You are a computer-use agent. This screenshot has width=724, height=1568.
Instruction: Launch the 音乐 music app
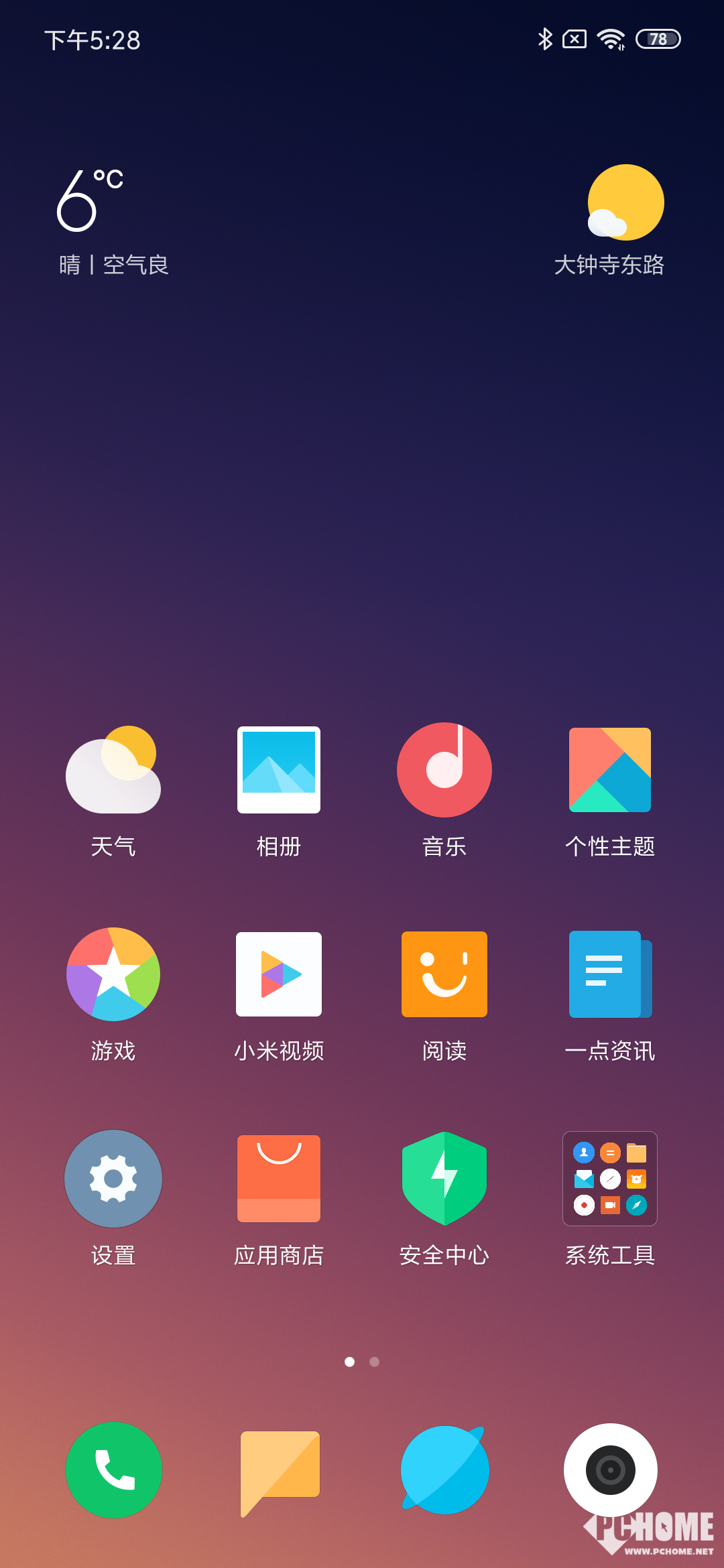[444, 771]
